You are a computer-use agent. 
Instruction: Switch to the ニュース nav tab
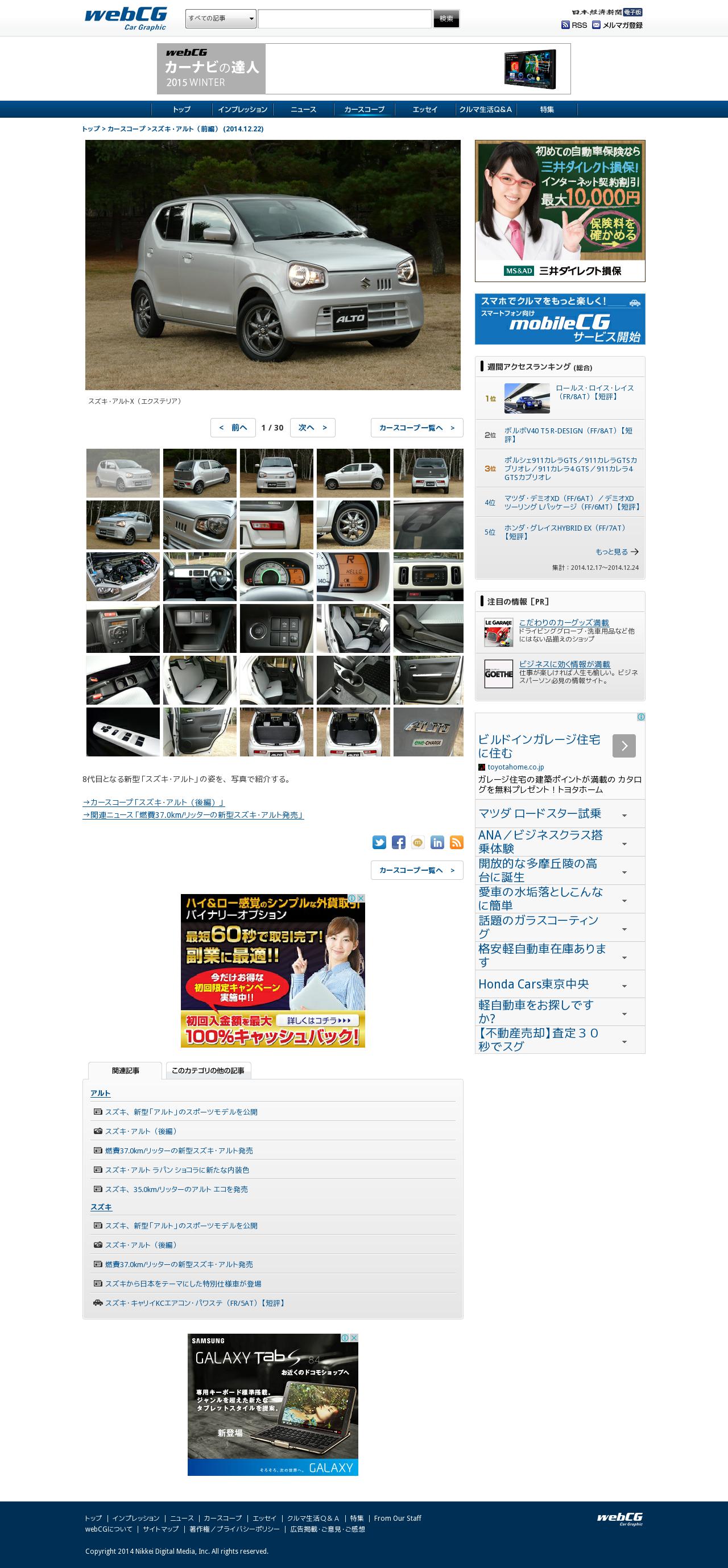pyautogui.click(x=303, y=110)
